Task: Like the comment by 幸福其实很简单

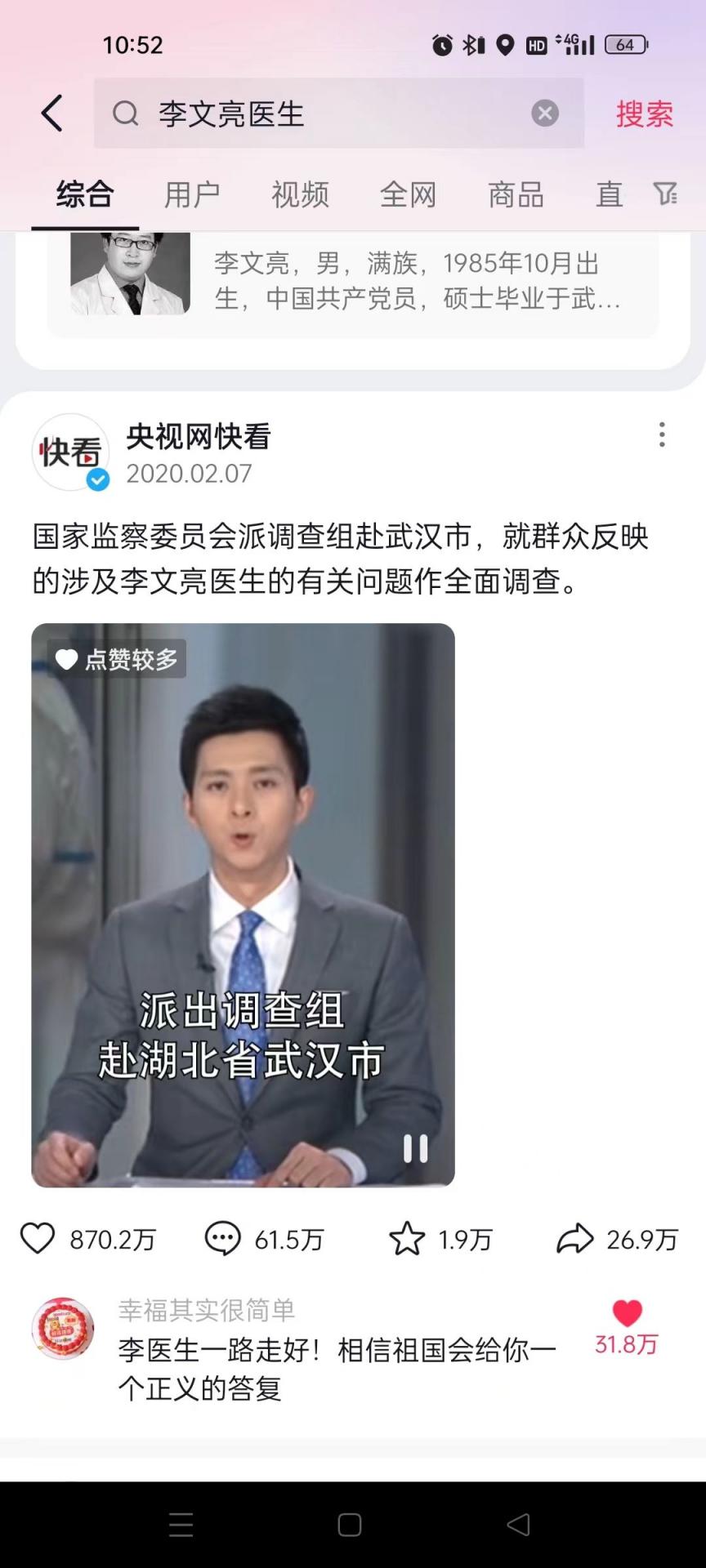Action: pyautogui.click(x=627, y=1313)
